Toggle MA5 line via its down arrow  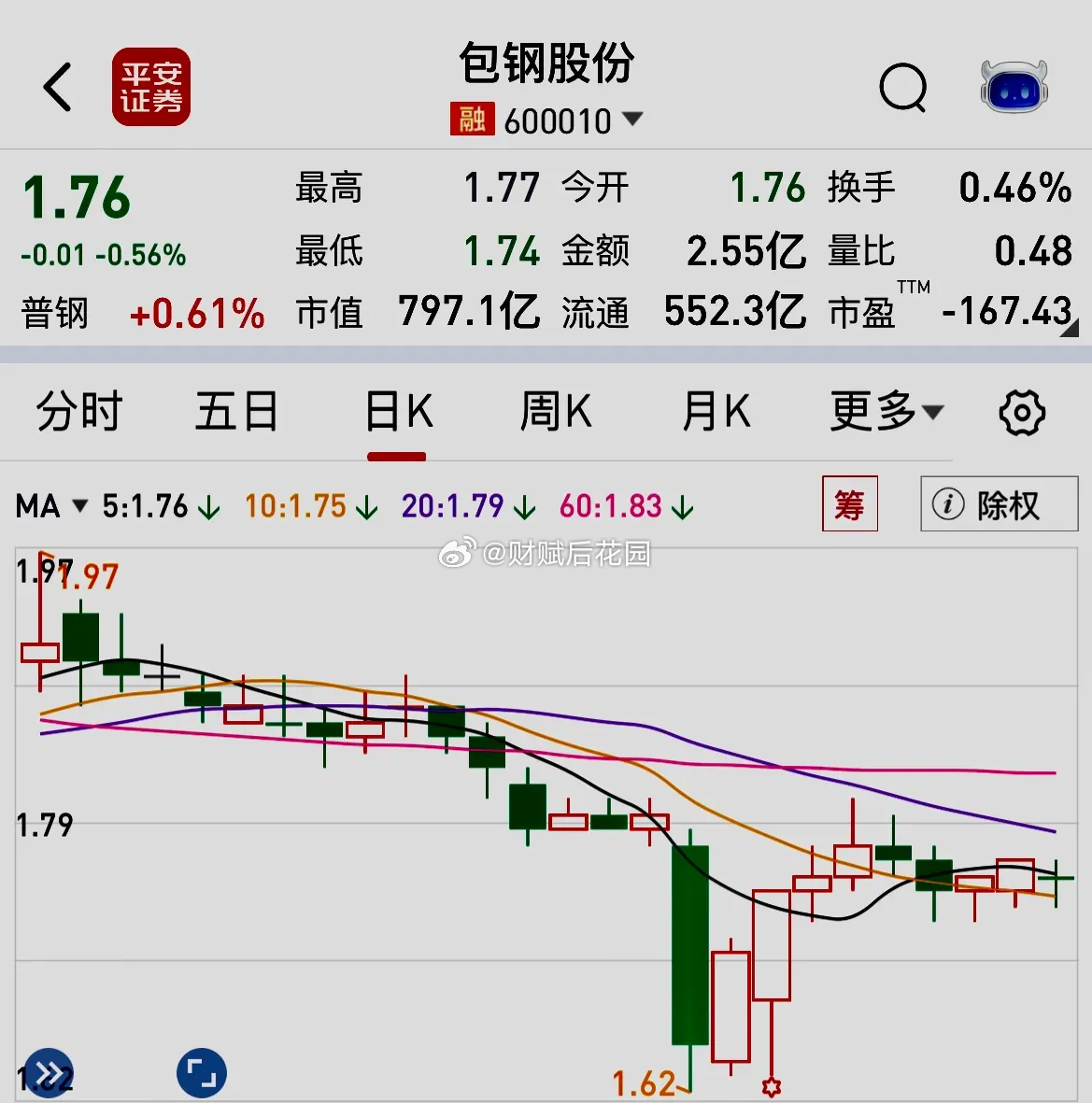(207, 509)
